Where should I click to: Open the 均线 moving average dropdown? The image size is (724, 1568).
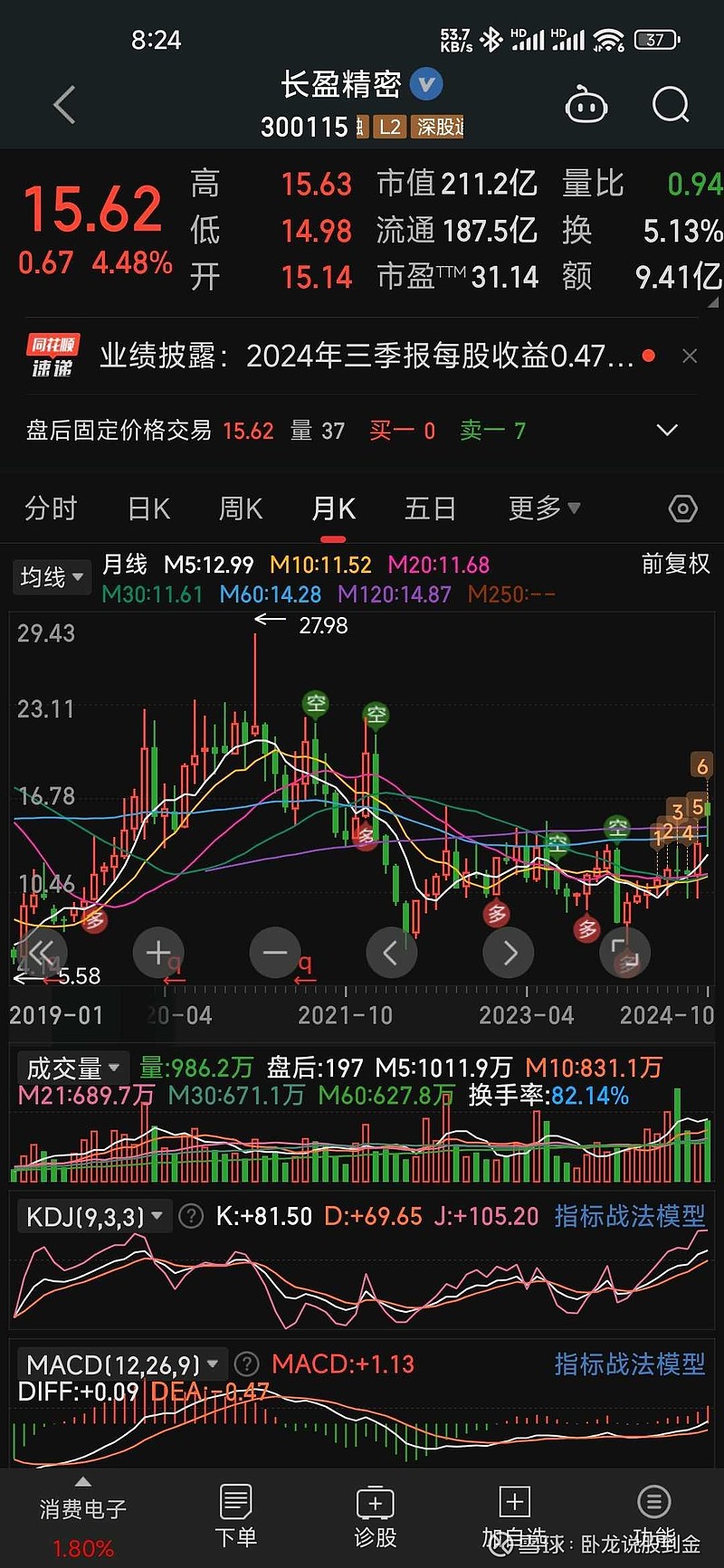pyautogui.click(x=52, y=576)
